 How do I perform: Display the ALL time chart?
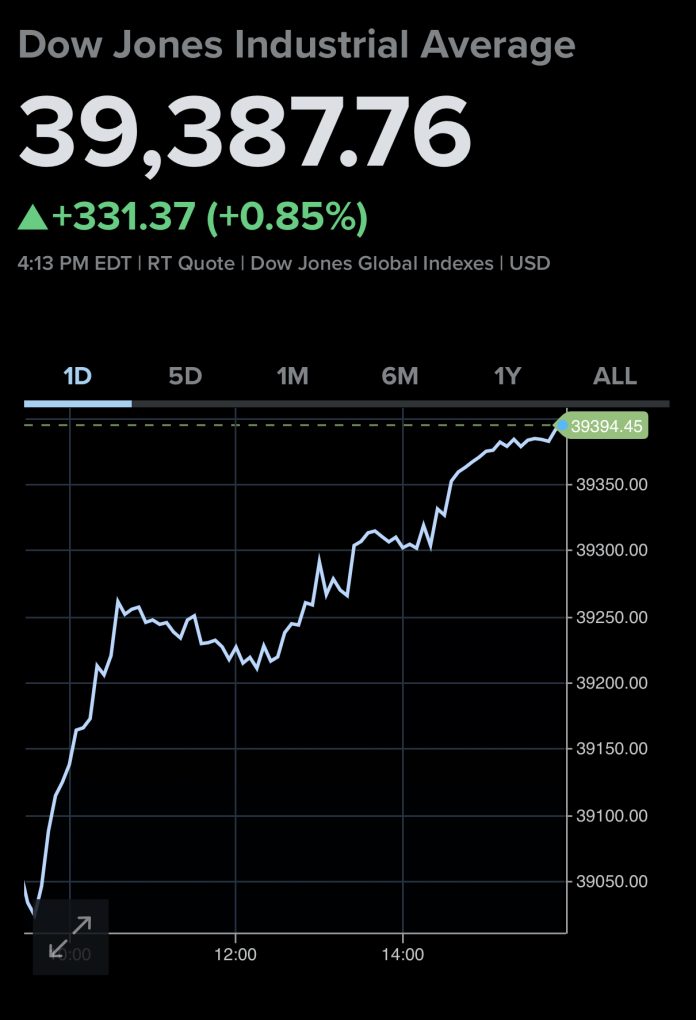click(614, 377)
